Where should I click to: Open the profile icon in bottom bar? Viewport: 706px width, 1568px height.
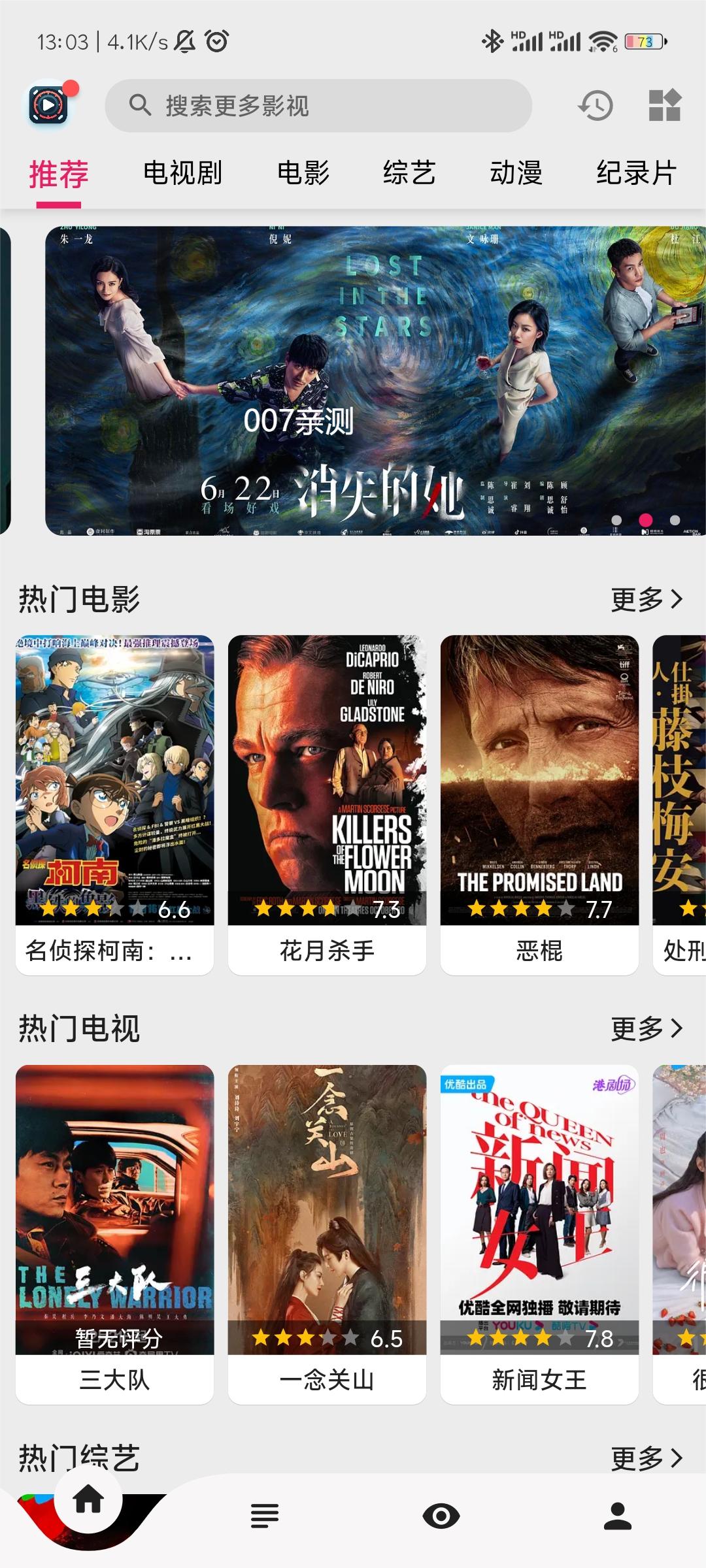(618, 1514)
